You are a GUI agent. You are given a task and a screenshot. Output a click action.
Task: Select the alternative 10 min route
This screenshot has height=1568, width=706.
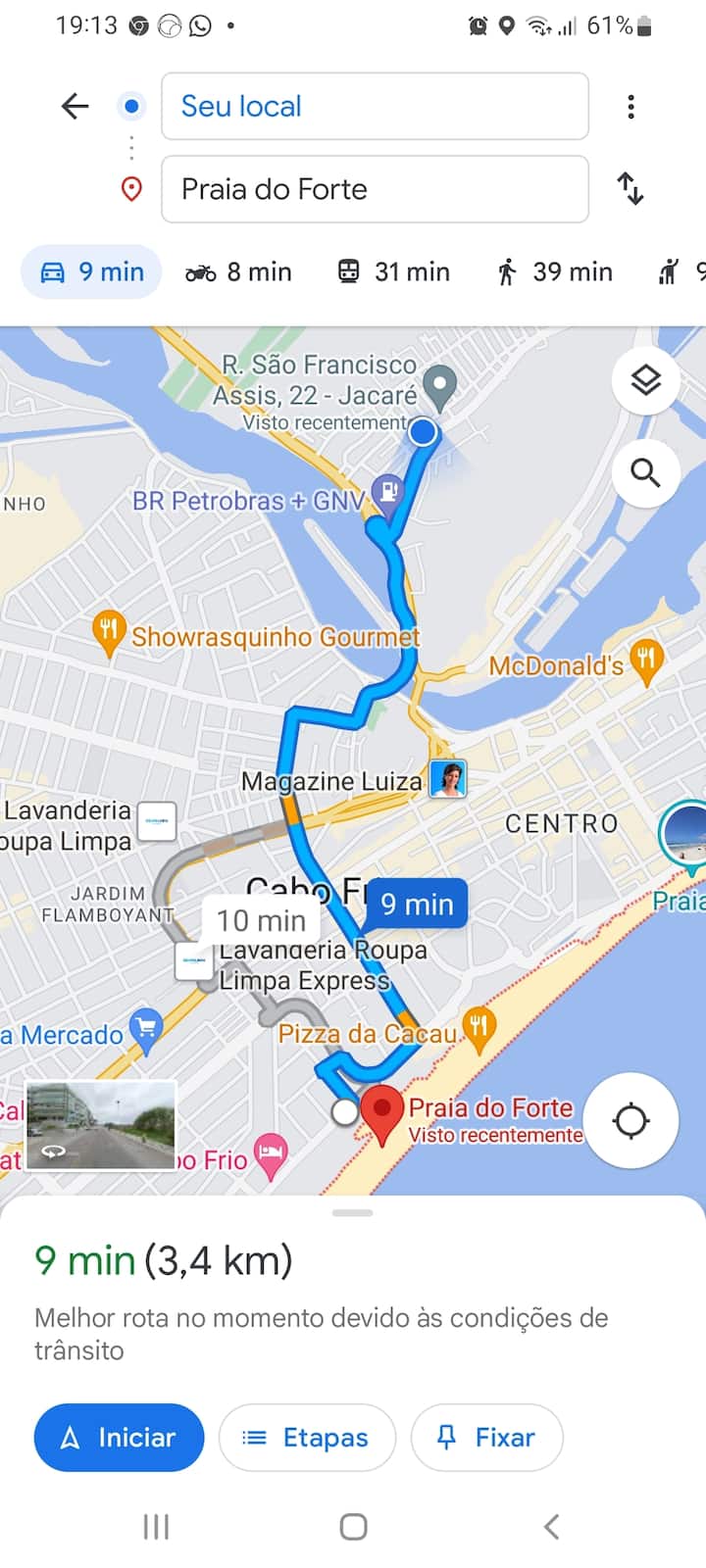pos(261,920)
